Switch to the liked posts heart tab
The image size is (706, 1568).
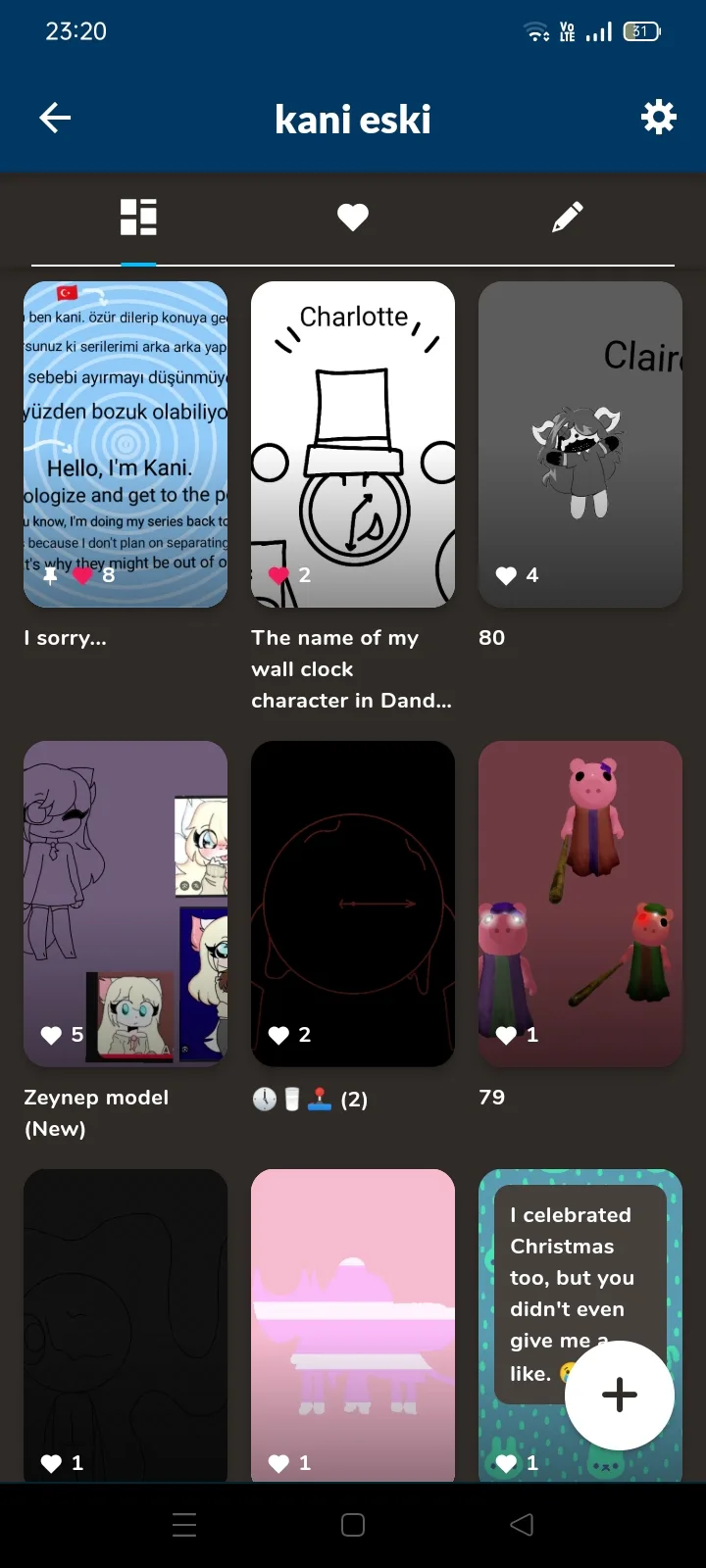tap(353, 217)
